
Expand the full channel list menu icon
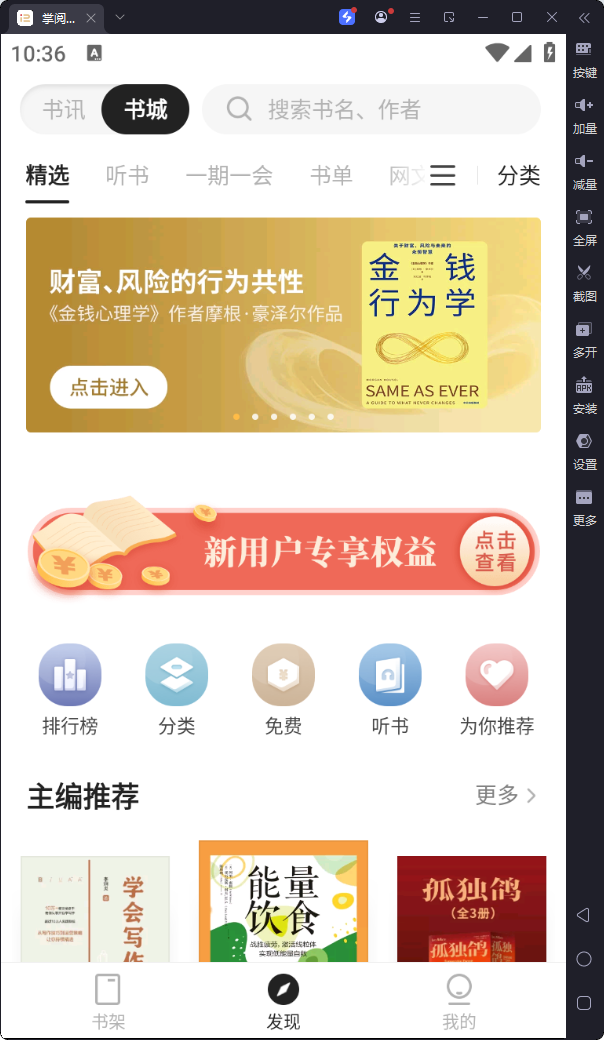442,176
